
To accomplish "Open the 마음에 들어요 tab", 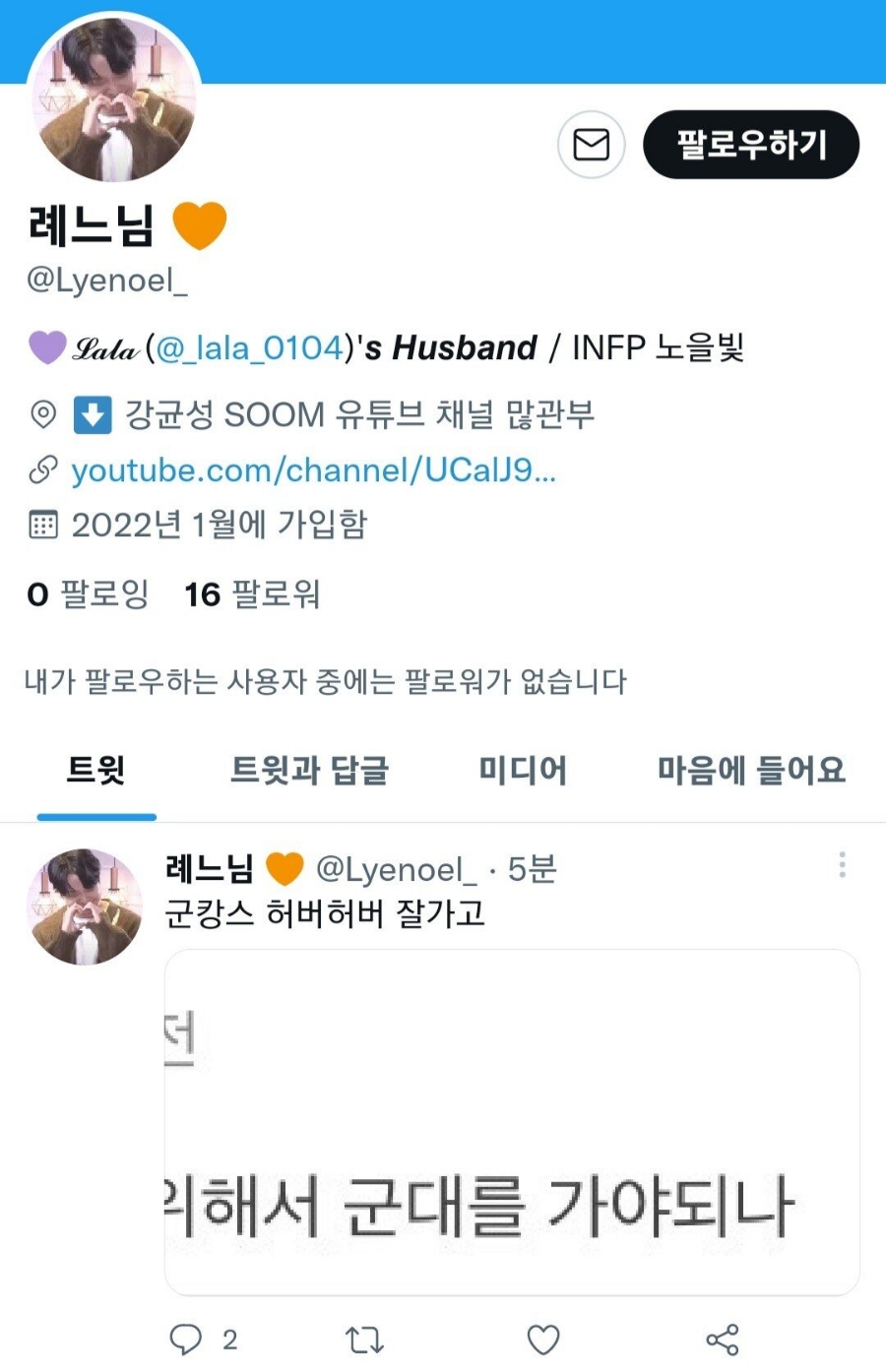I will (753, 772).
